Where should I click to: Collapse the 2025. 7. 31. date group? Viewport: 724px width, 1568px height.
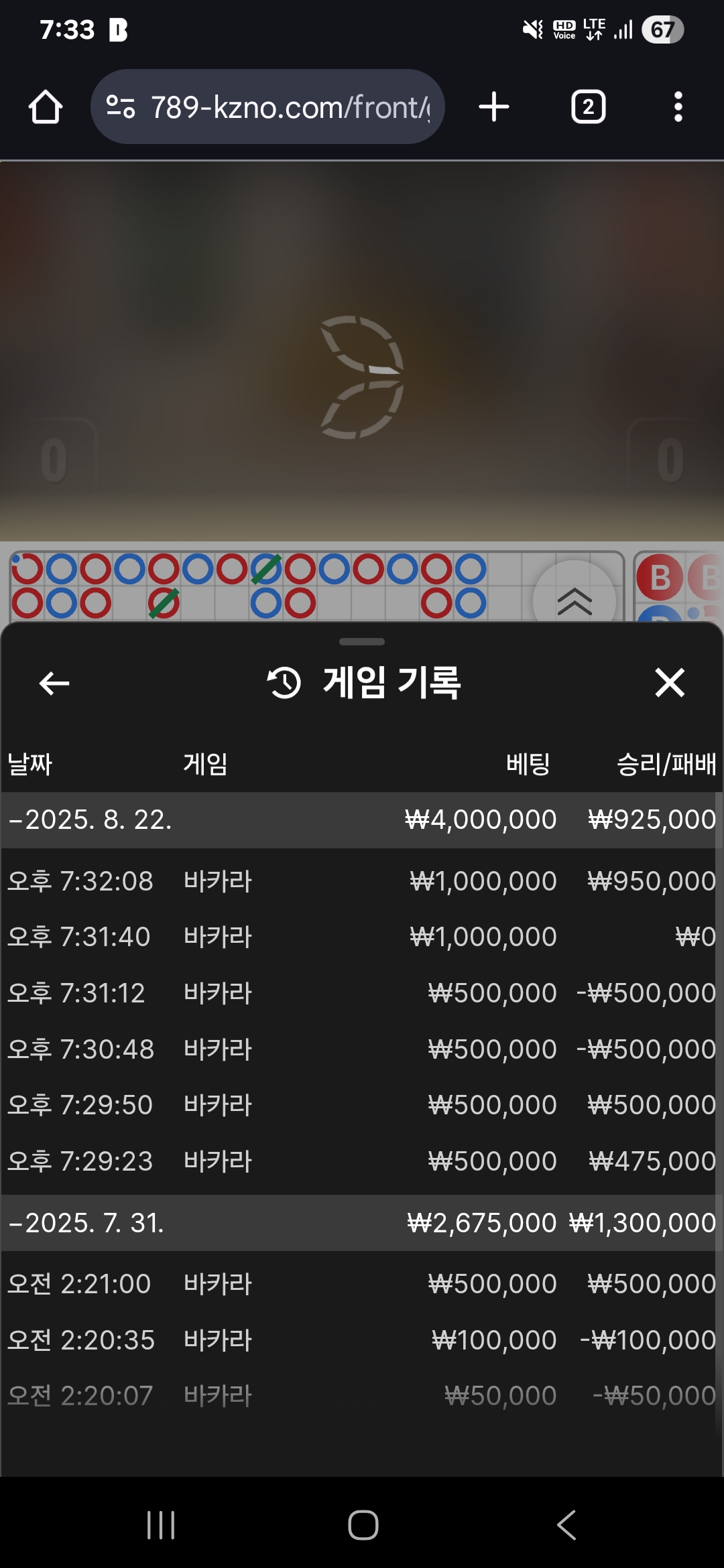click(x=87, y=1223)
